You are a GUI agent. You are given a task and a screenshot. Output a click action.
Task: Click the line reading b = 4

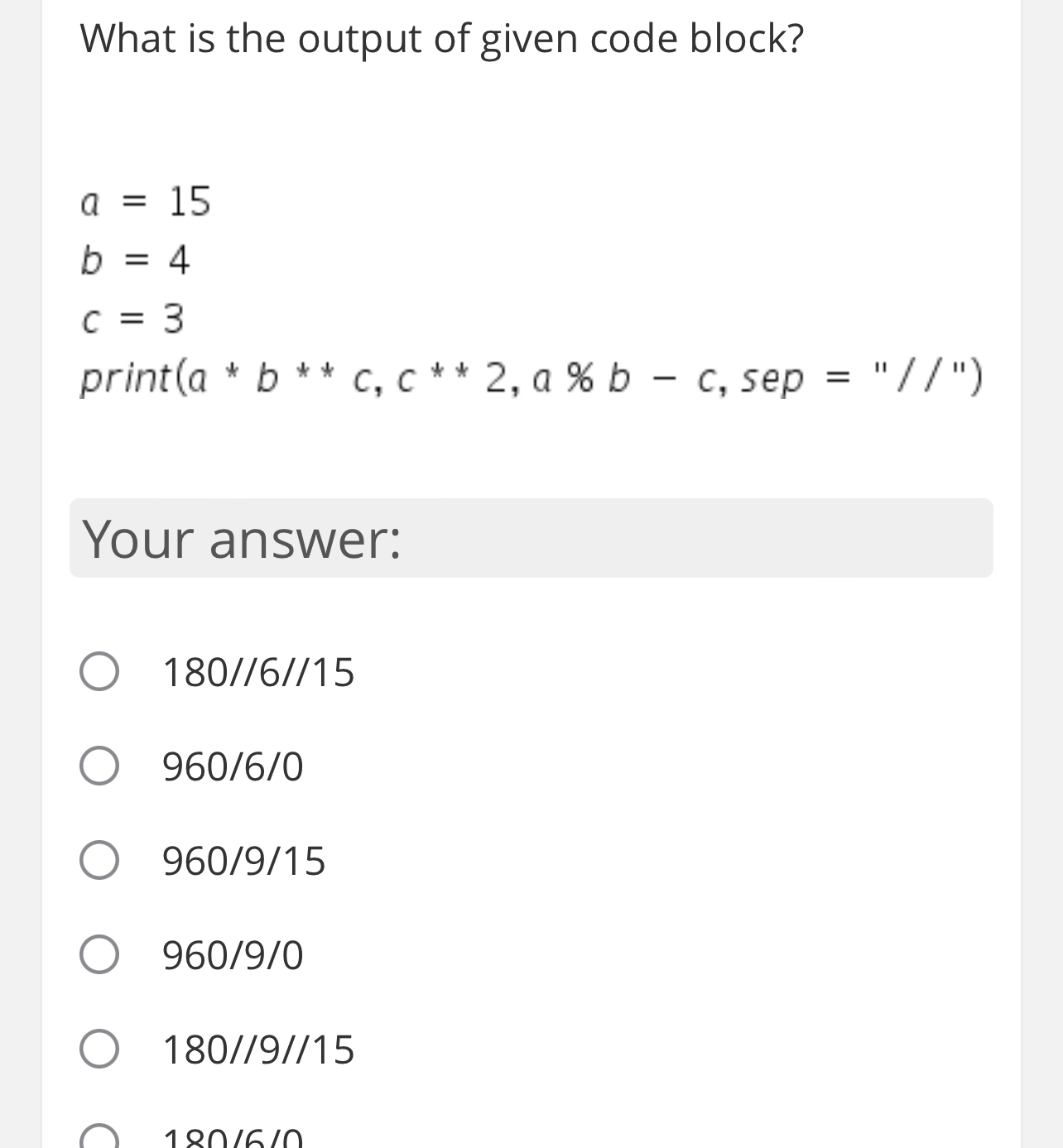point(135,259)
